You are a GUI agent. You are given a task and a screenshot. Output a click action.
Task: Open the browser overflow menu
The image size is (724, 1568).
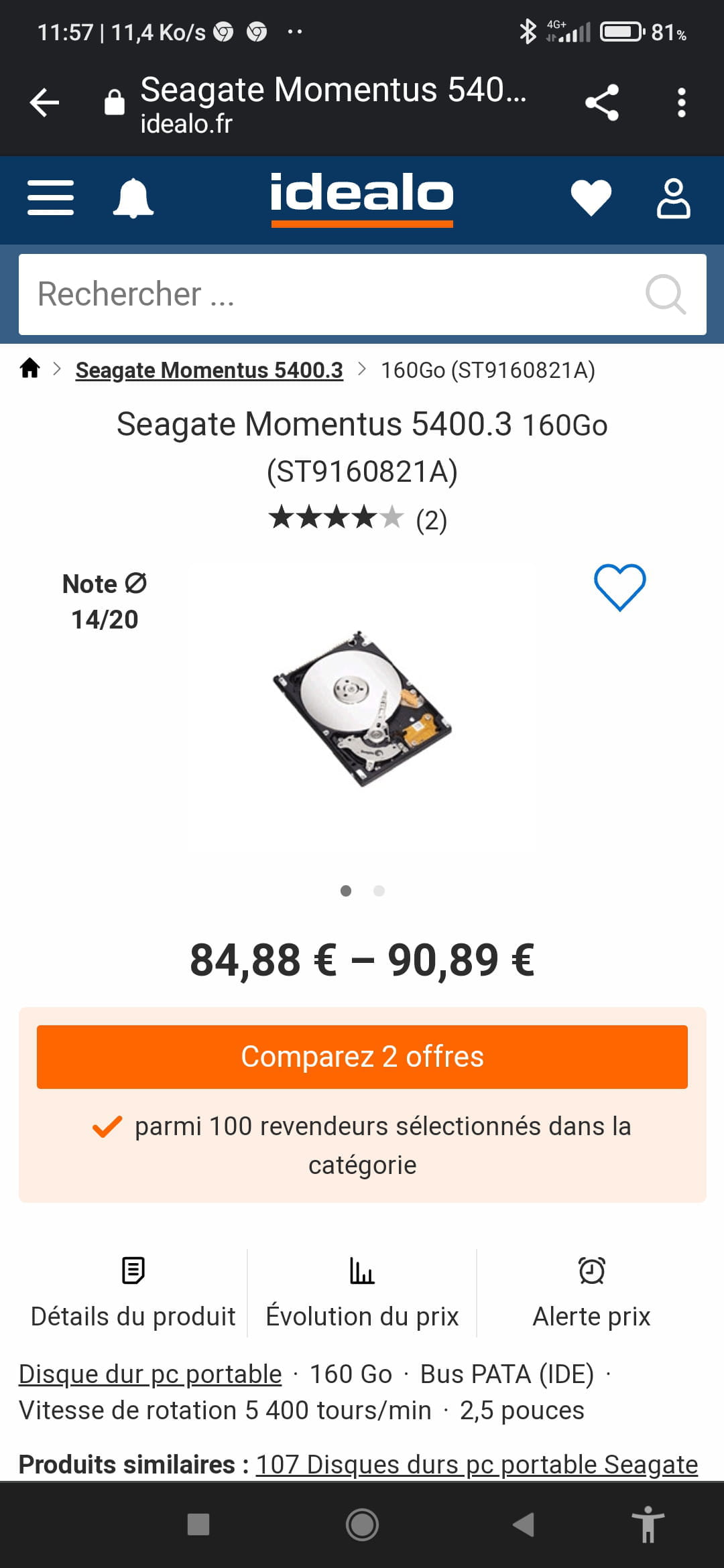tap(681, 103)
